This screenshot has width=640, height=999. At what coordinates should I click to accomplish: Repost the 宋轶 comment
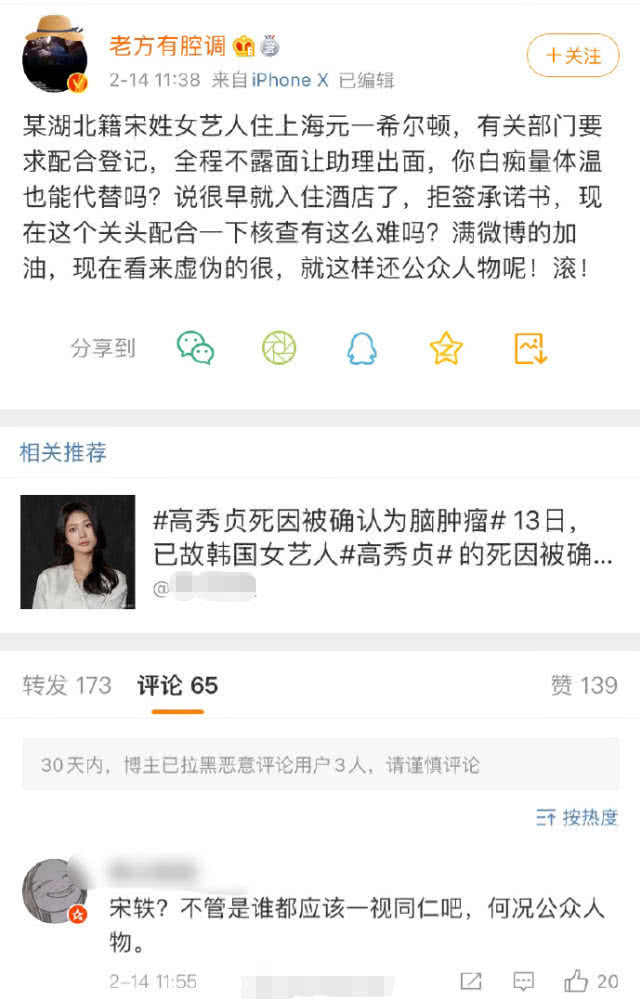471,980
